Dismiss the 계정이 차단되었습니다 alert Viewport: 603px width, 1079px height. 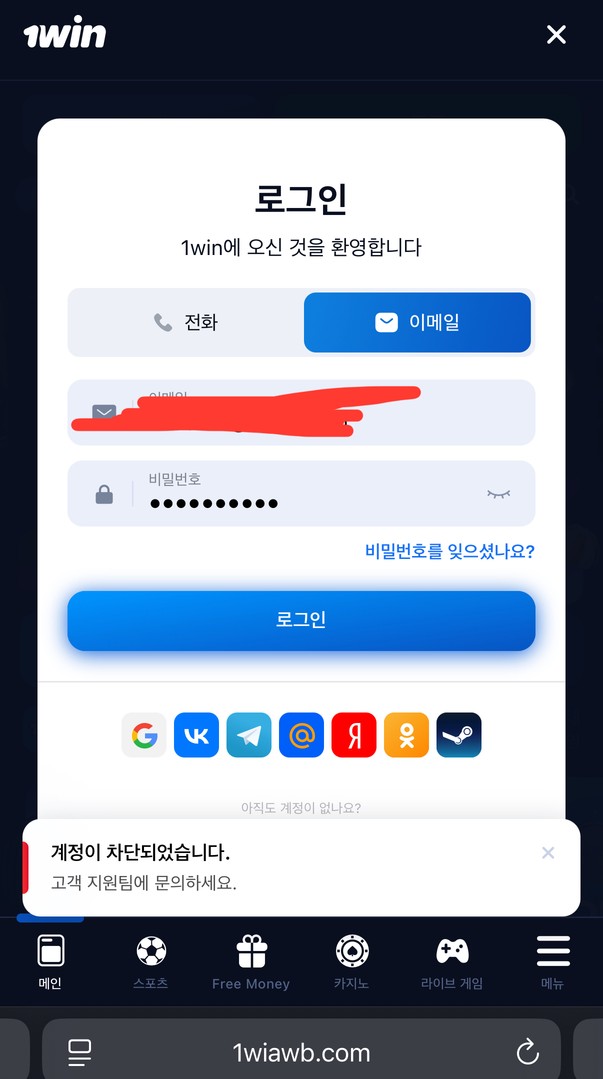click(x=547, y=853)
